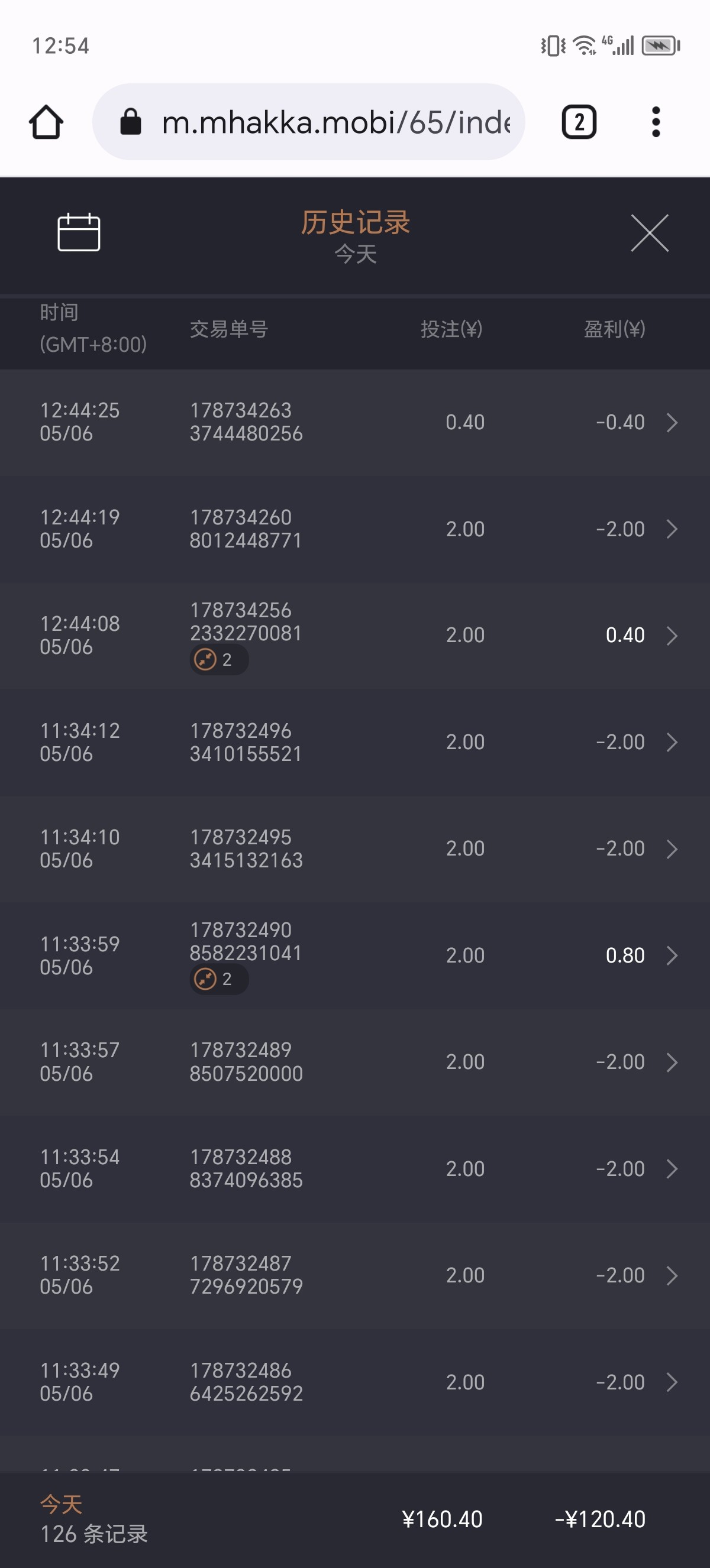710x1568 pixels.
Task: Open the record from 11:34:10
Action: coord(355,848)
